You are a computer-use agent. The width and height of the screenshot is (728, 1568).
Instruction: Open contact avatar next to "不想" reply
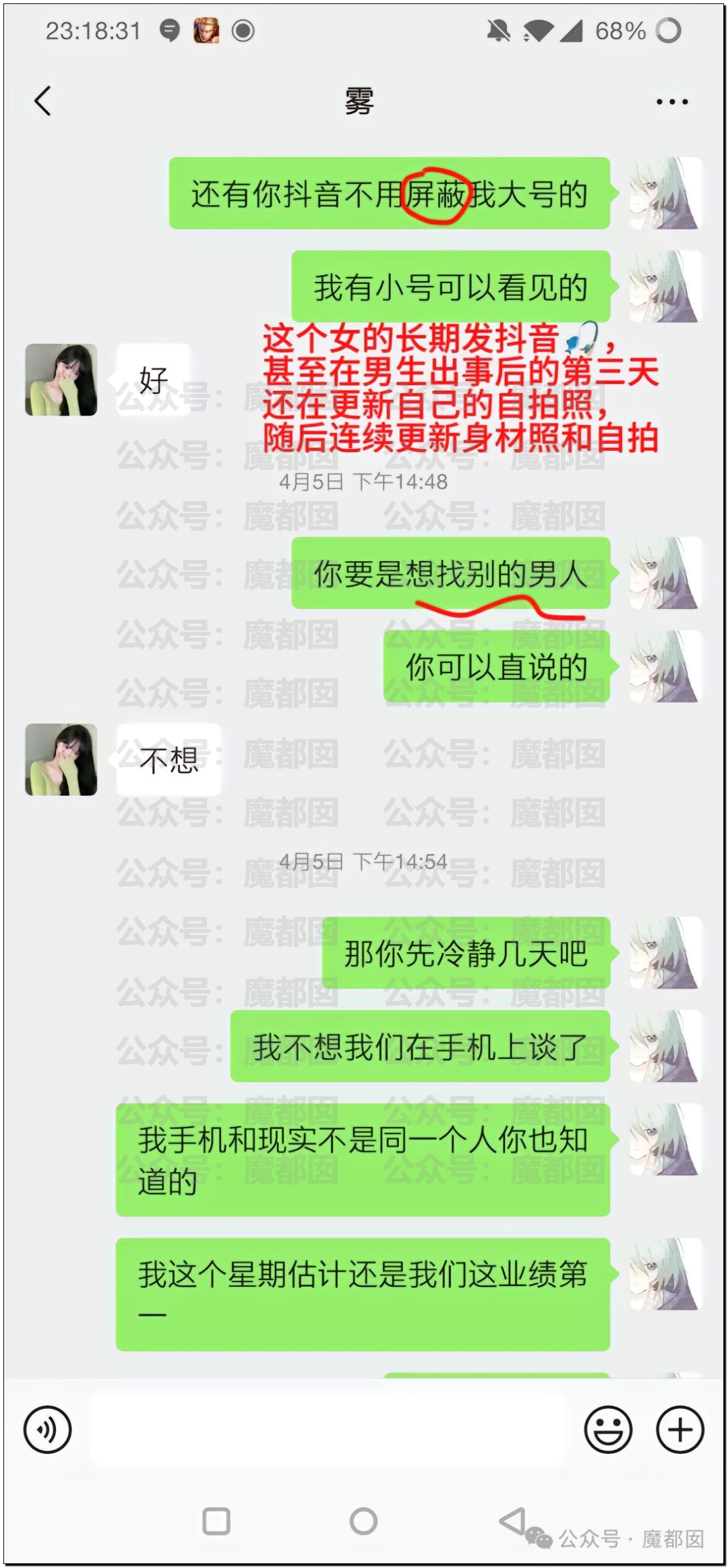[x=61, y=759]
